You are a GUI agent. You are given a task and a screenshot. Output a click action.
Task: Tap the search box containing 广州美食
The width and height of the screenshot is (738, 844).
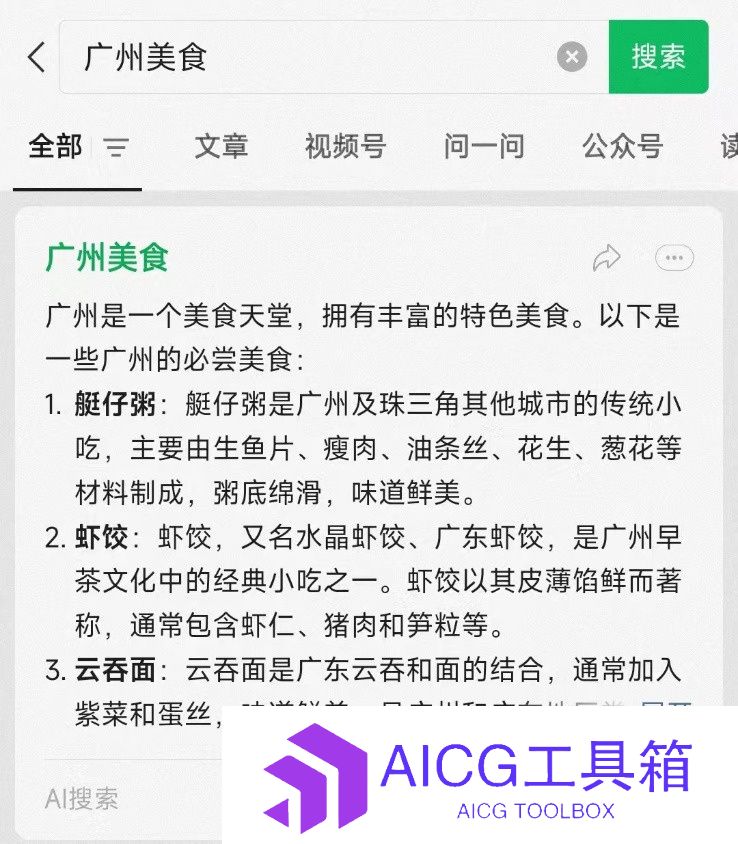point(310,57)
